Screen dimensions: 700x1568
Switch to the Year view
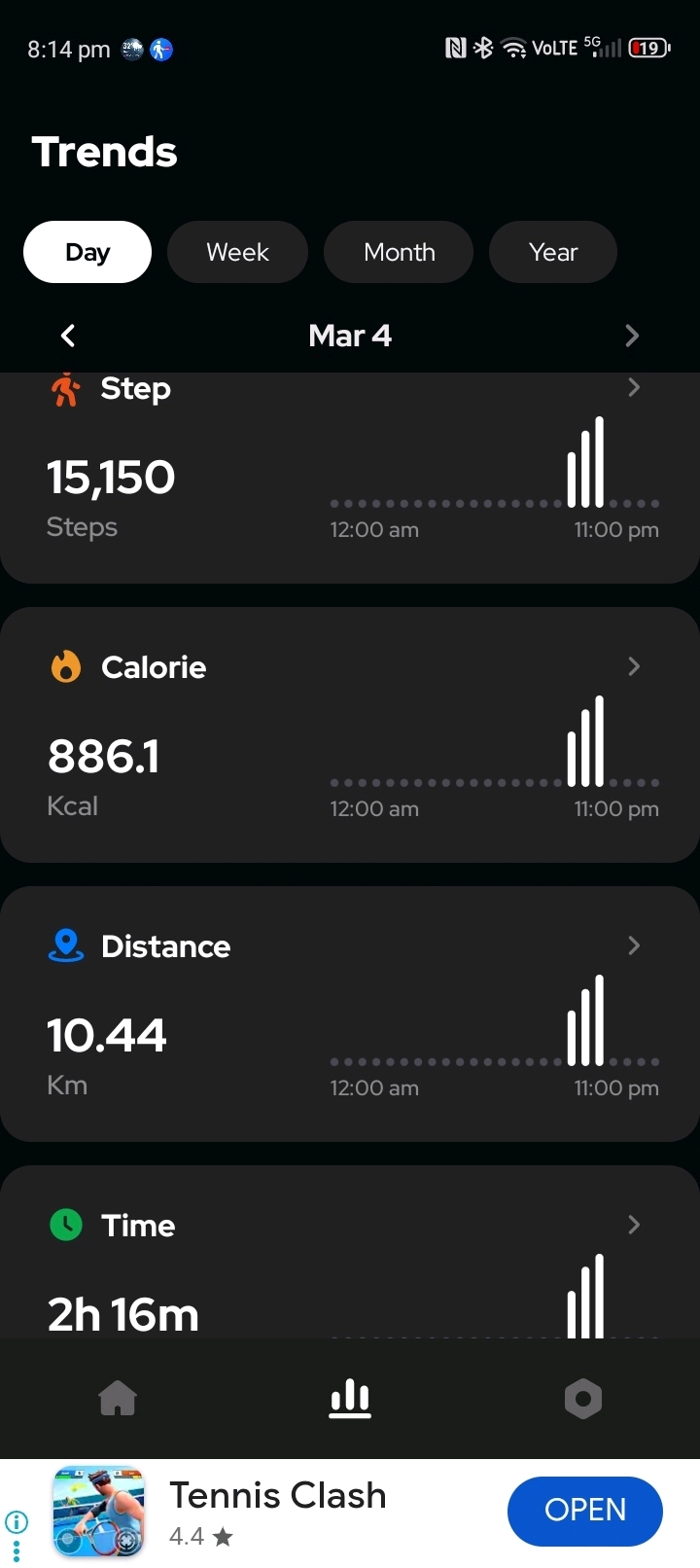[x=552, y=252]
